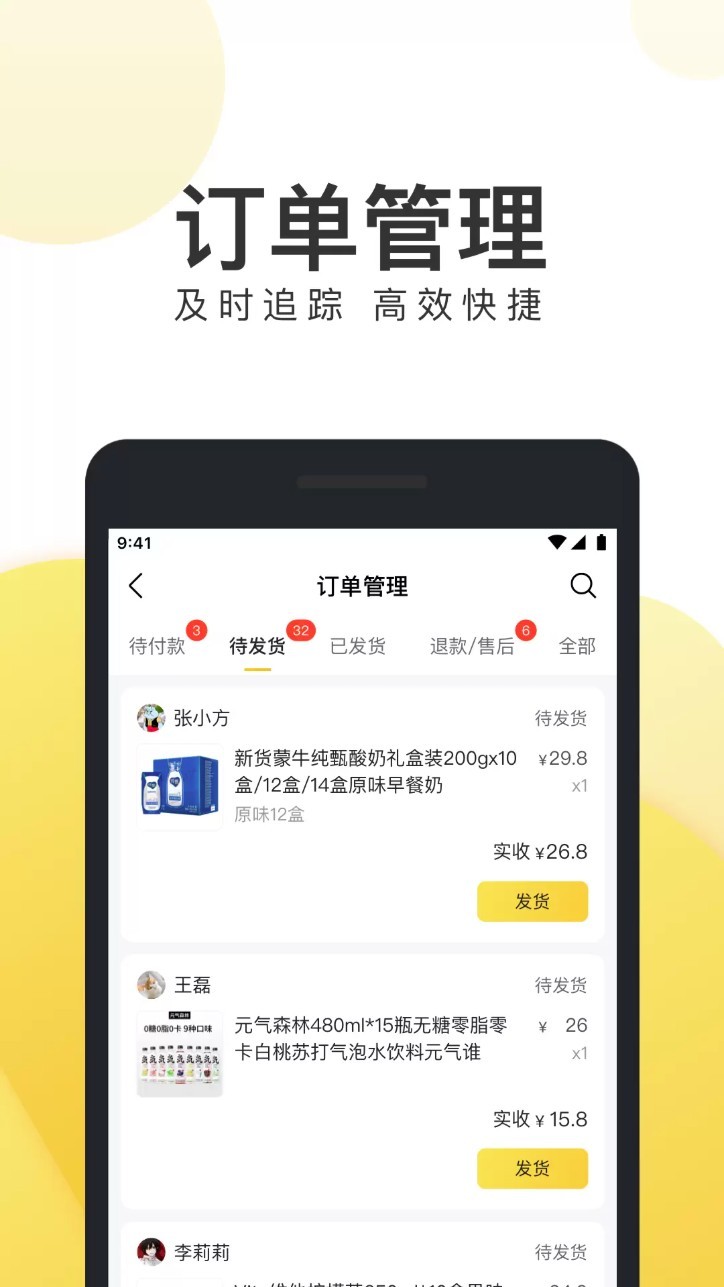The width and height of the screenshot is (724, 1287).
Task: Tap the battery icon in the status bar
Action: pyautogui.click(x=599, y=543)
